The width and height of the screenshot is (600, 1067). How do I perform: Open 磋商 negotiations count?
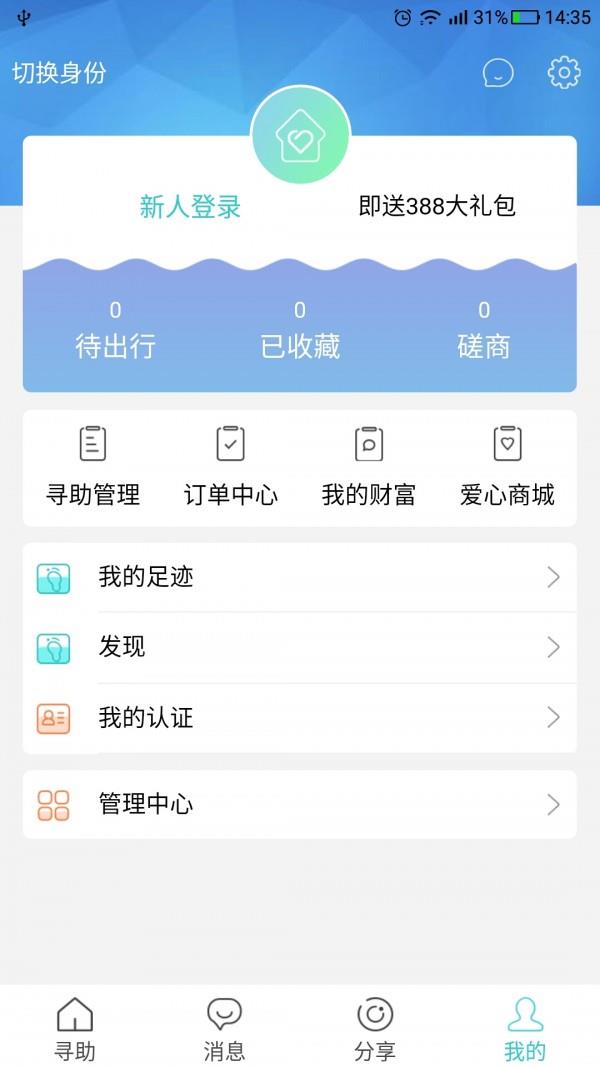pyautogui.click(x=484, y=331)
